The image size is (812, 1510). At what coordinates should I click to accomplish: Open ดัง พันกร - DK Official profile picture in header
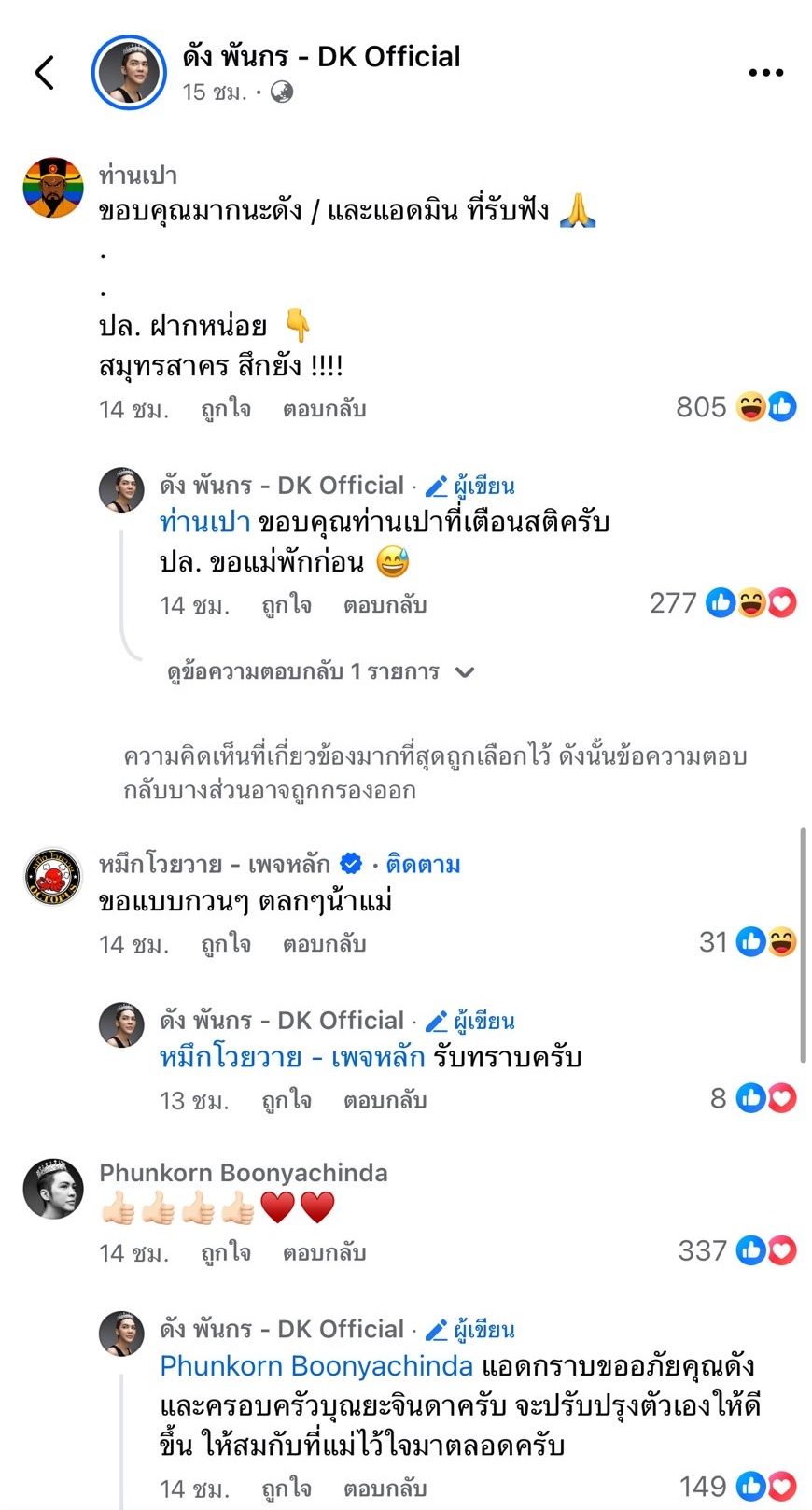(129, 73)
